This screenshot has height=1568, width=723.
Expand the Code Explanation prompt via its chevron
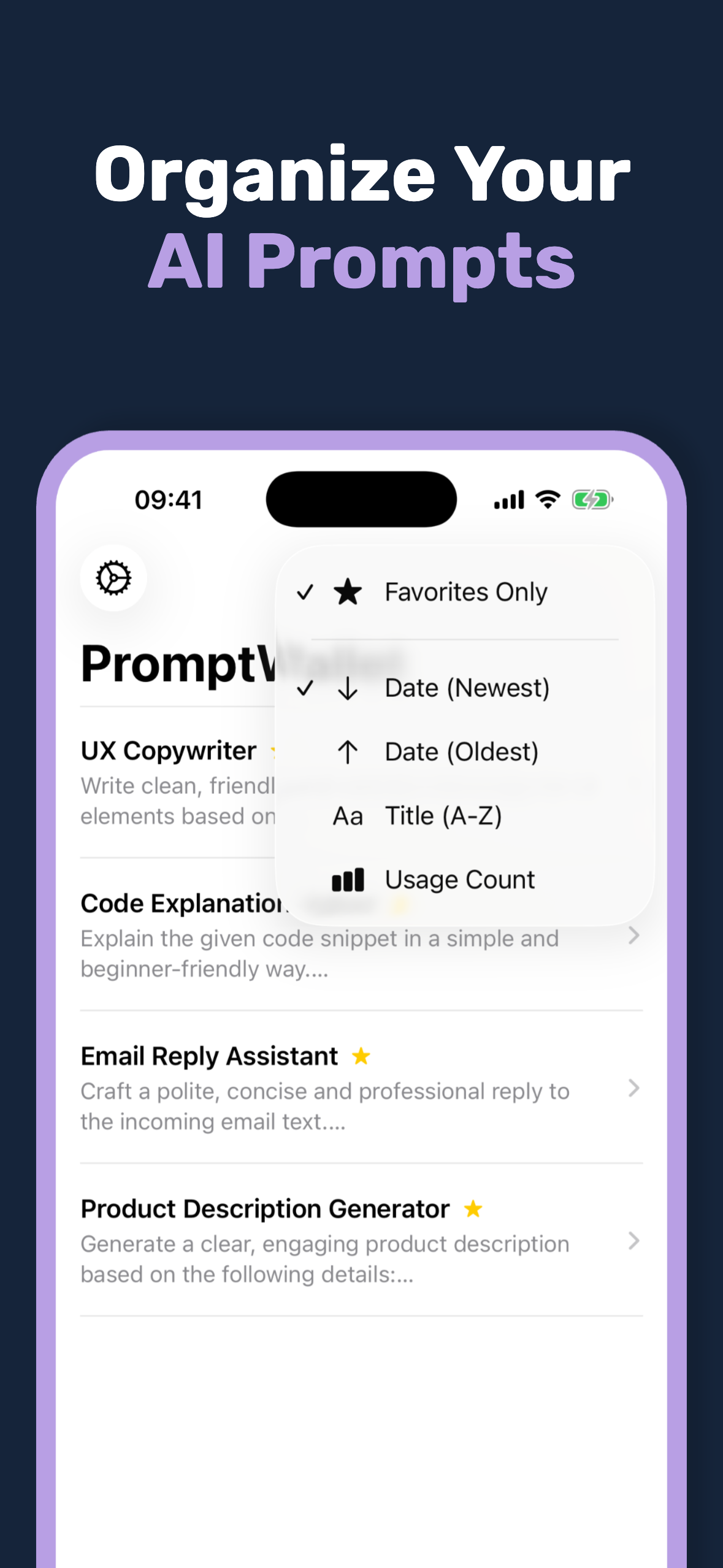(634, 937)
